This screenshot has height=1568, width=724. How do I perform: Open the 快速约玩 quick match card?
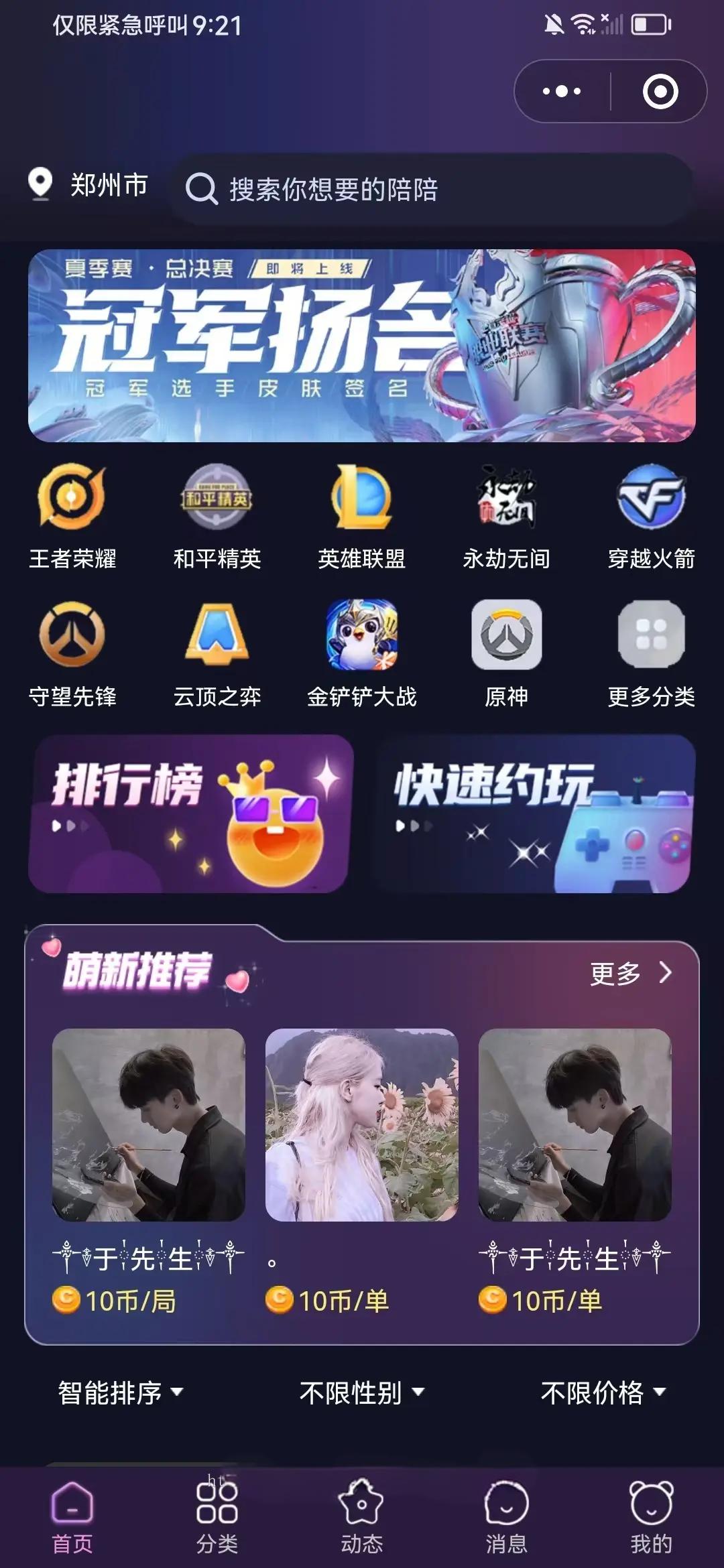point(534,813)
